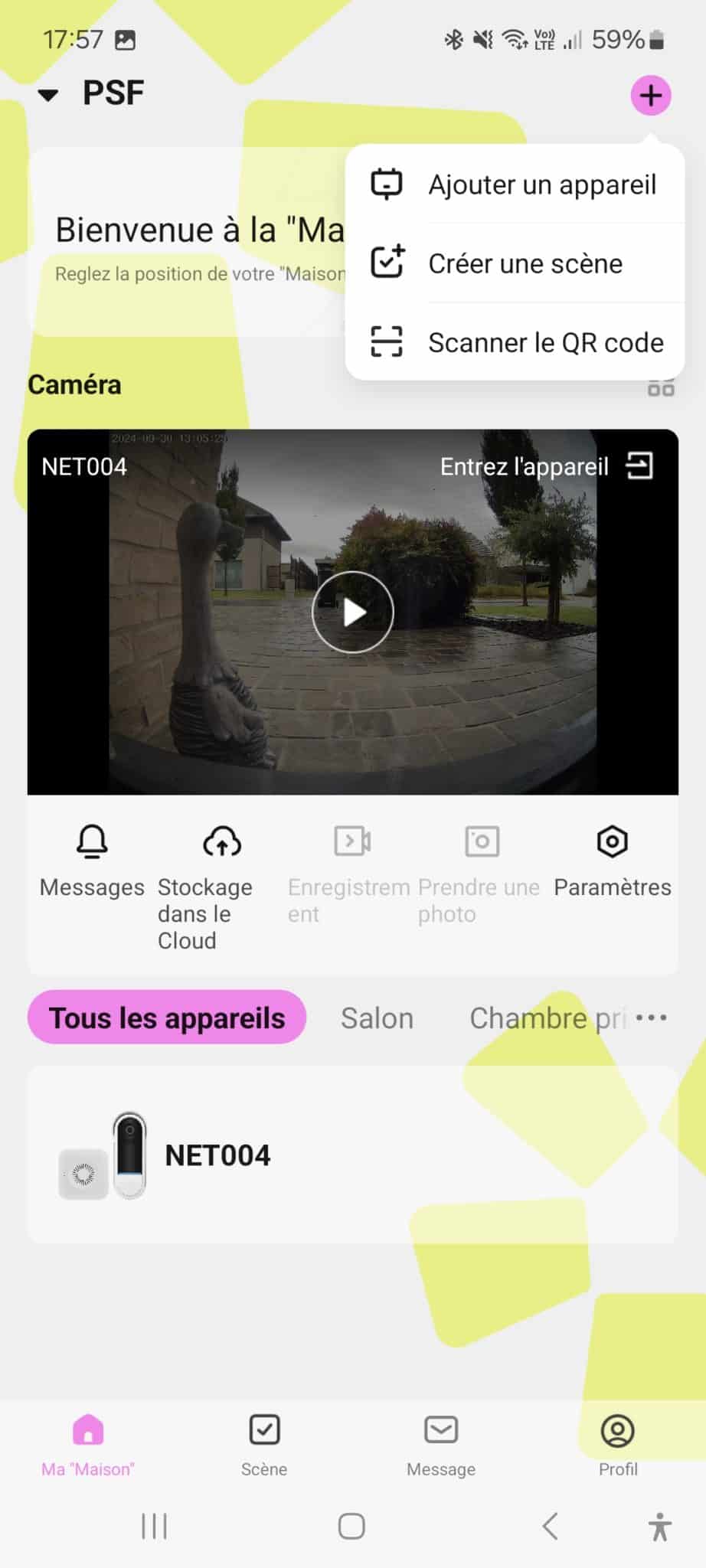Image resolution: width=706 pixels, height=1568 pixels.
Task: Open the room list three-dot menu
Action: (652, 1018)
